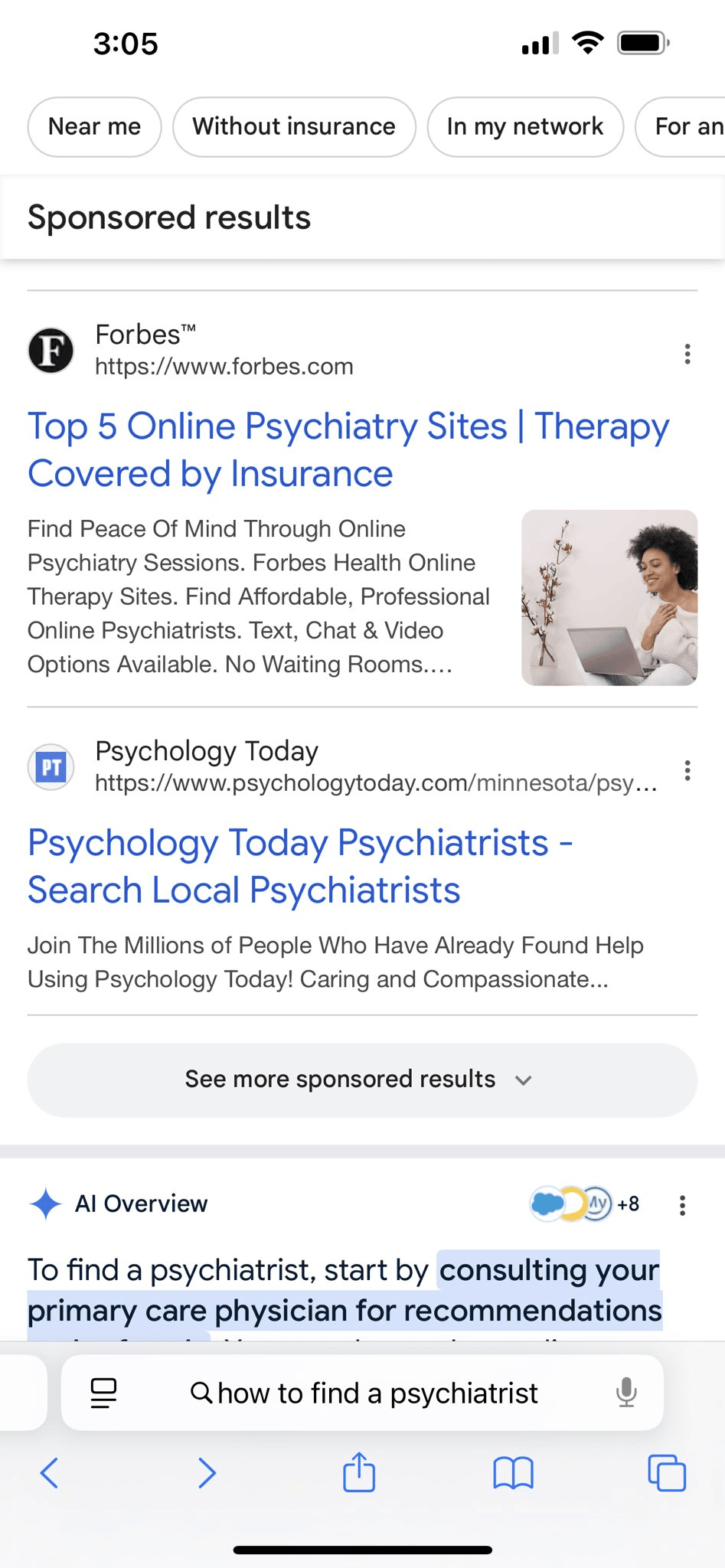The width and height of the screenshot is (725, 1568).
Task: View the AI Overview source icons
Action: pos(583,1204)
